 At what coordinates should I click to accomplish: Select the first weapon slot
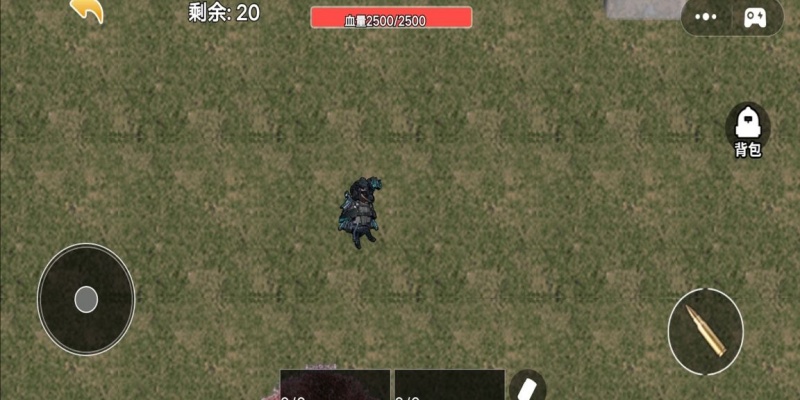[334, 386]
